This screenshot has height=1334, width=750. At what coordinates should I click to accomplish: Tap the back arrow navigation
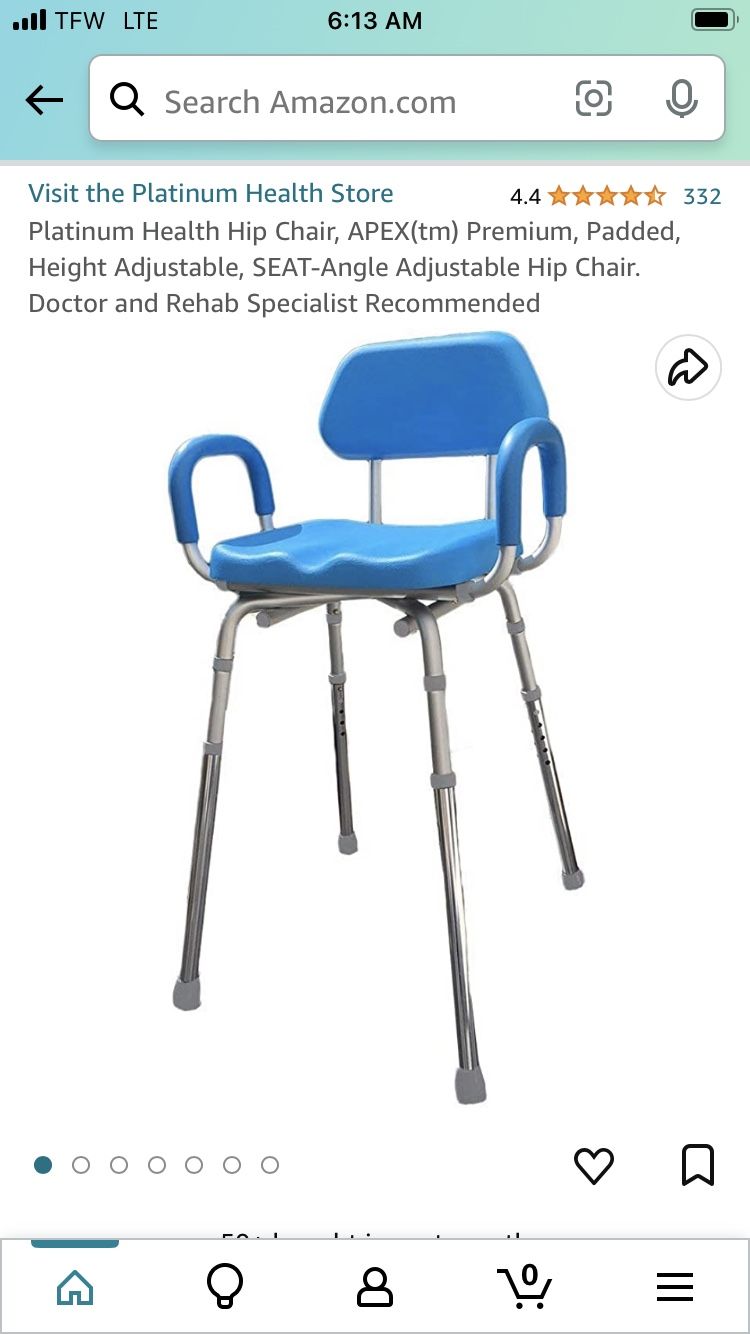point(43,99)
